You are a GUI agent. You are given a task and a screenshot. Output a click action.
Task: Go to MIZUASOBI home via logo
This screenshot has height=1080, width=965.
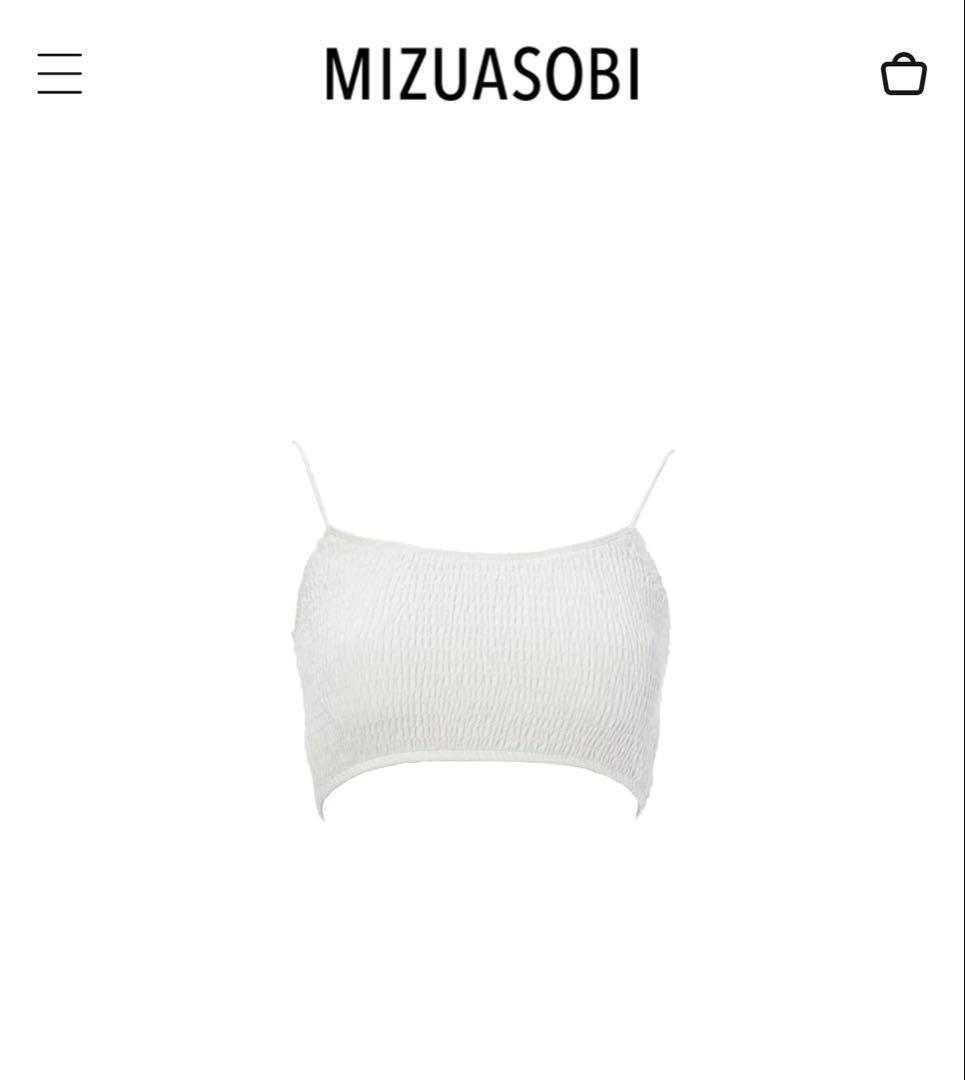(482, 75)
